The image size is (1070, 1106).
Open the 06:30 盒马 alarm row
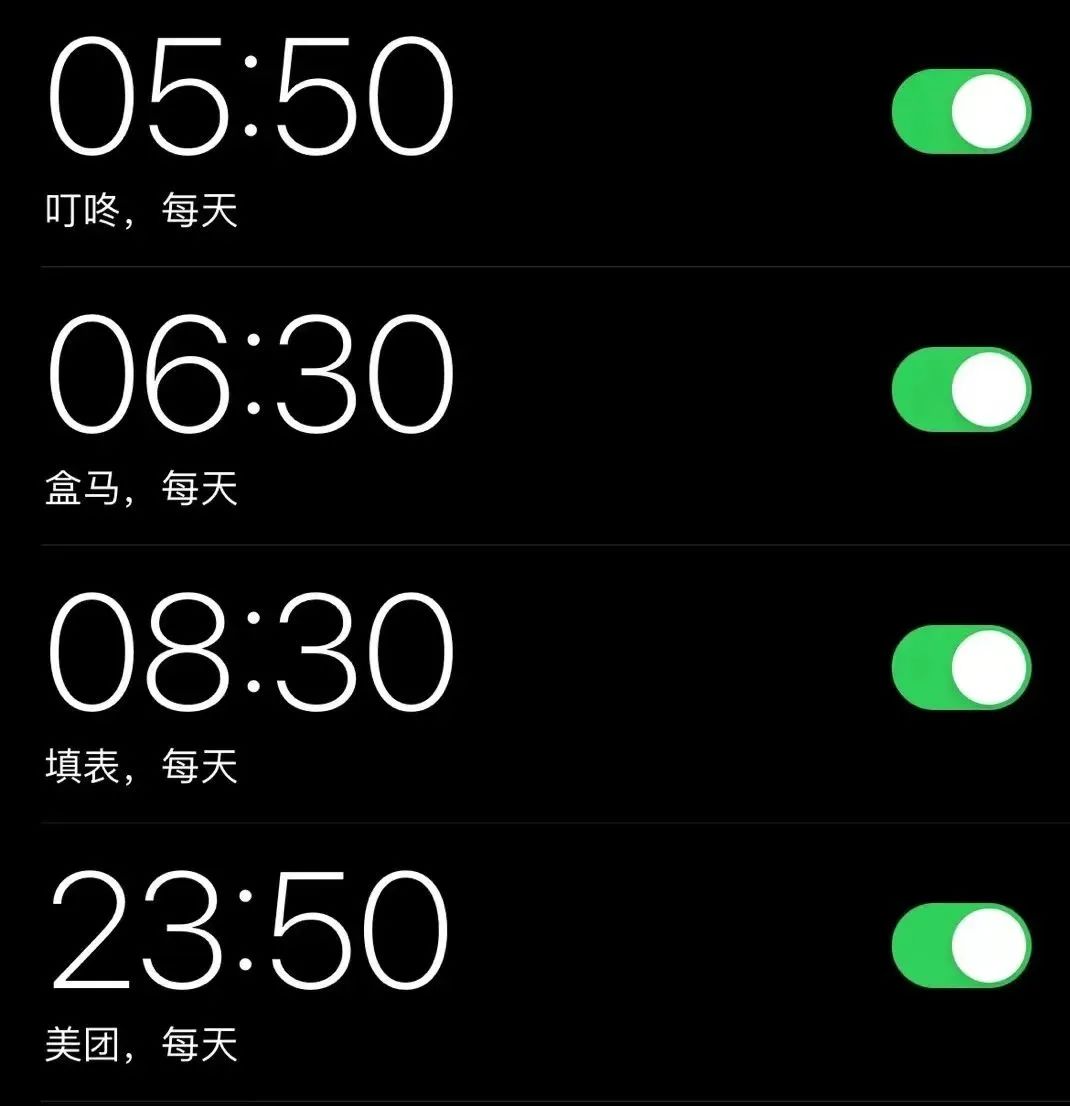(250, 375)
